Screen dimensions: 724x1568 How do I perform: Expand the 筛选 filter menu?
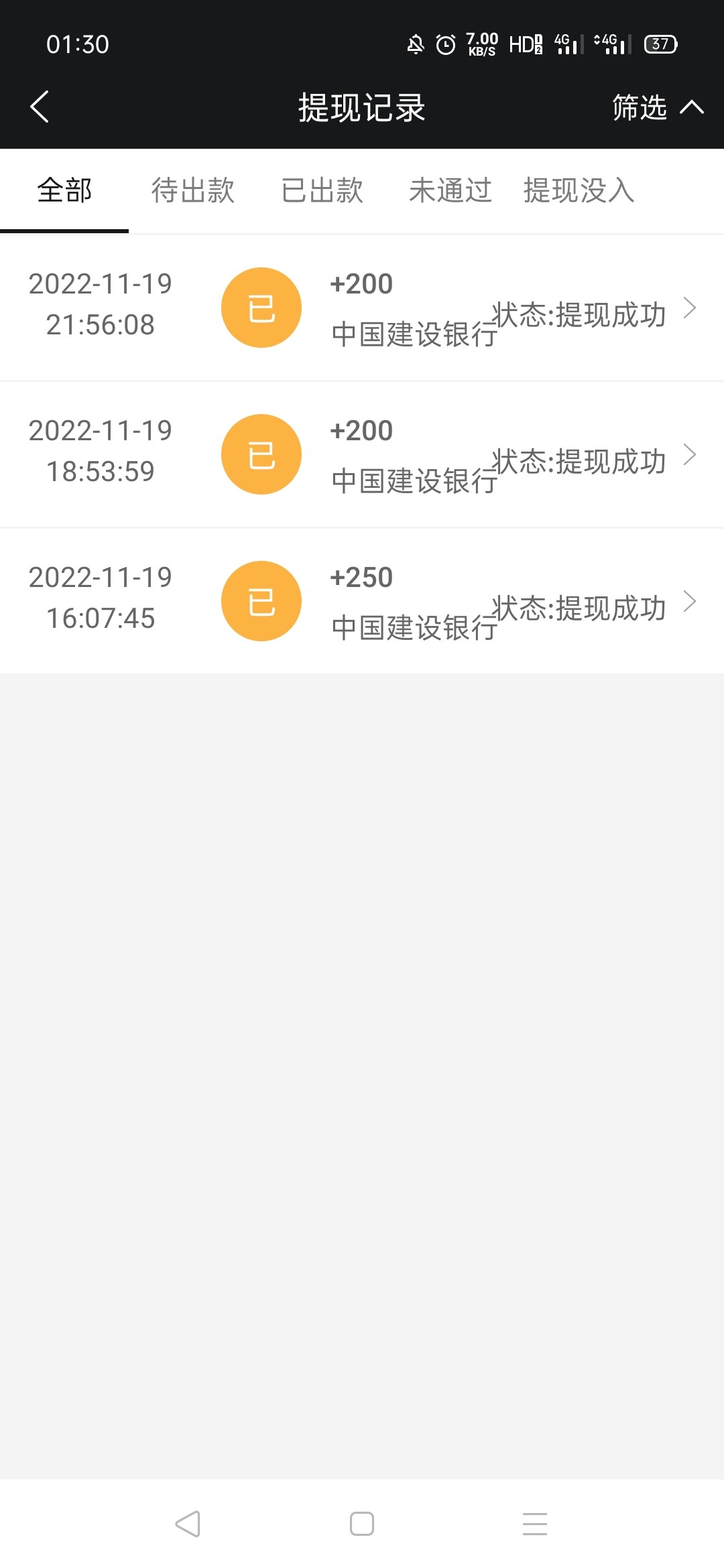click(657, 107)
